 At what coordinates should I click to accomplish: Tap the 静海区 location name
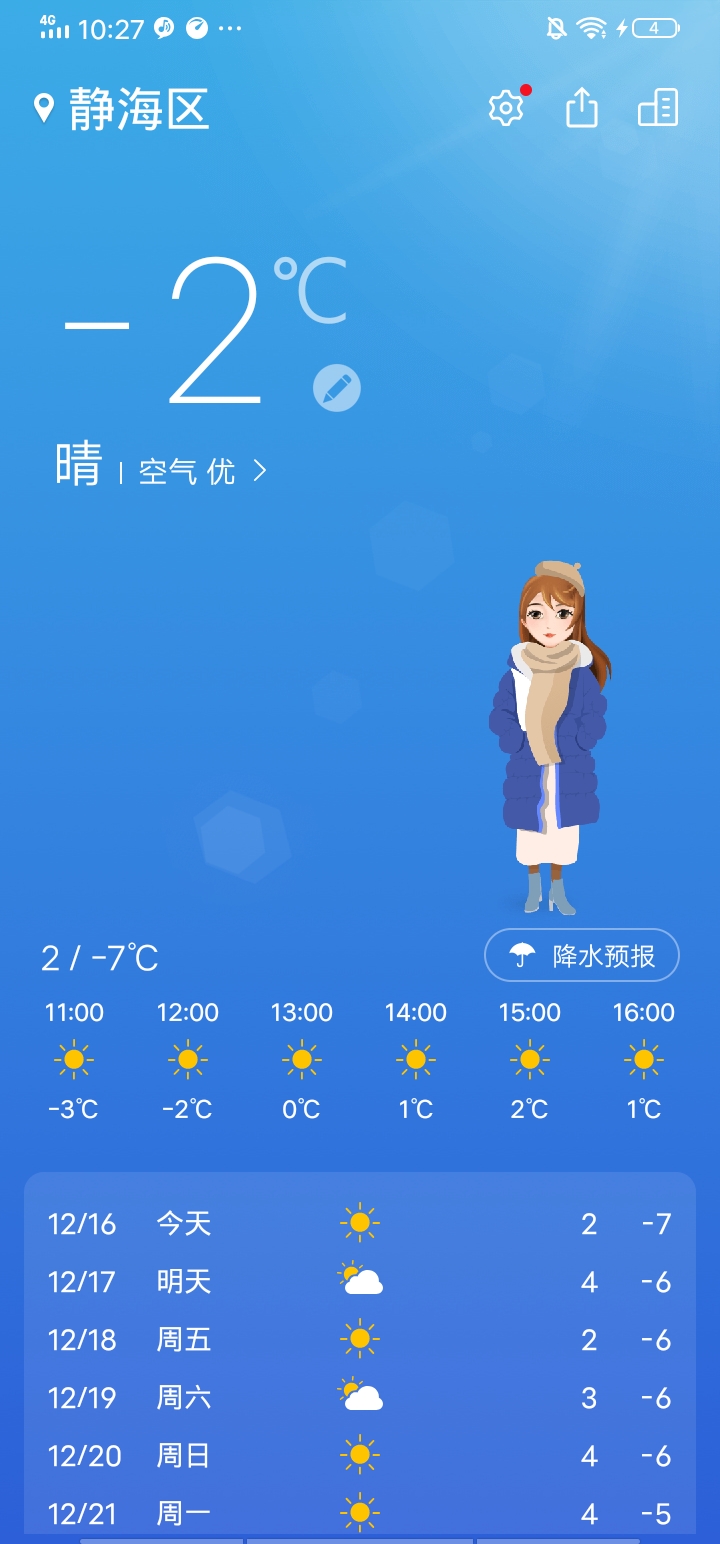point(138,108)
